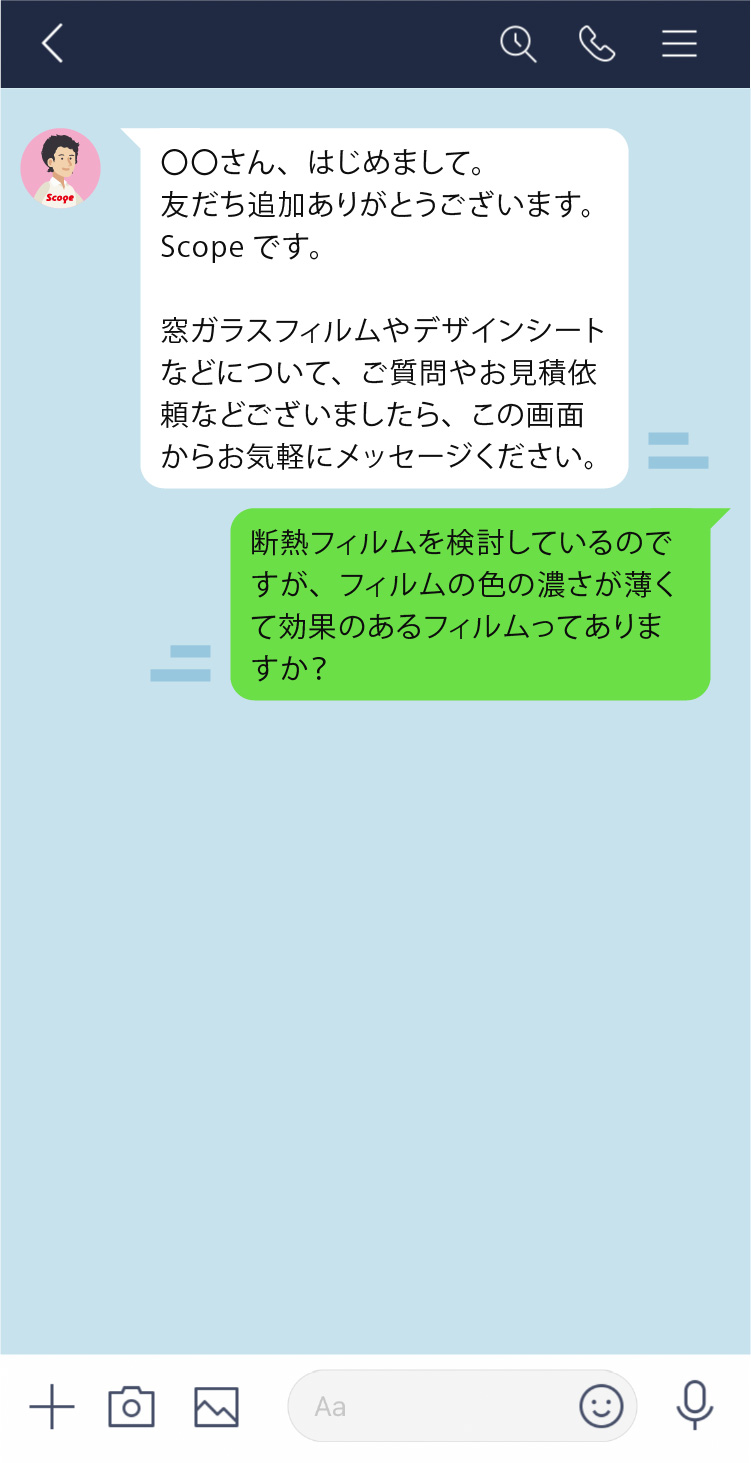
Task: Open Scope's profile picture
Action: tap(60, 168)
